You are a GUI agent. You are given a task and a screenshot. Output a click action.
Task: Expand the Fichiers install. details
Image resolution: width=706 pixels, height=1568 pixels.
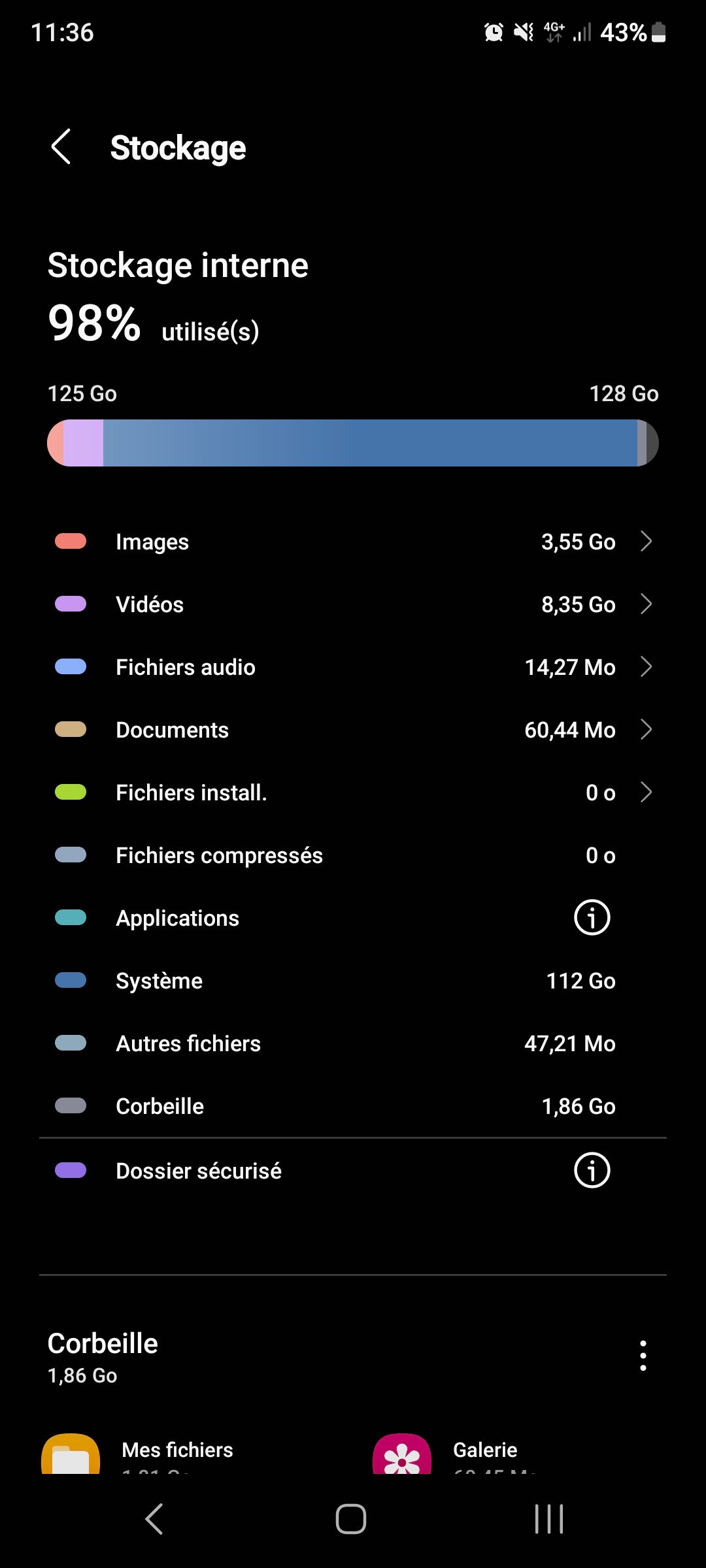pos(646,792)
